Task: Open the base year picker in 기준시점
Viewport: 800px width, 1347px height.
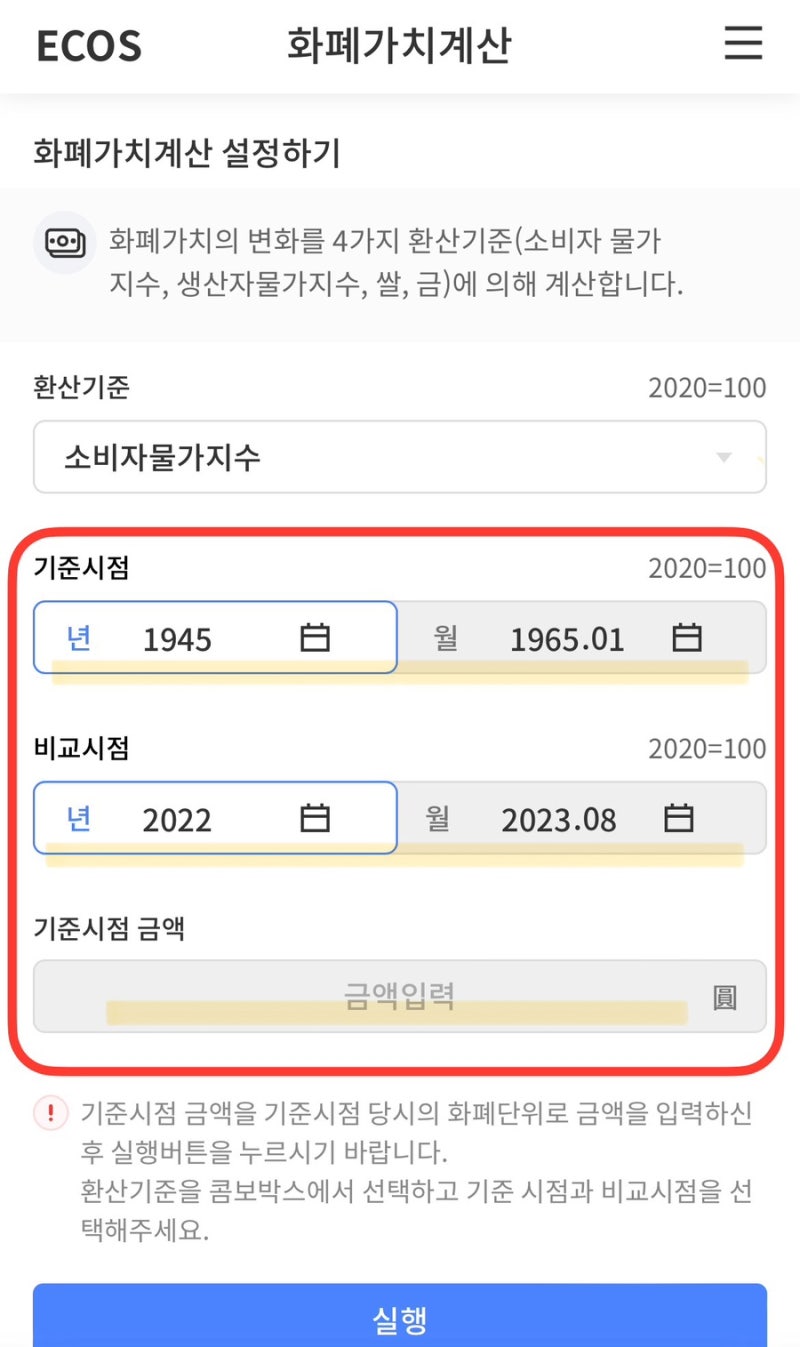Action: [x=177, y=638]
